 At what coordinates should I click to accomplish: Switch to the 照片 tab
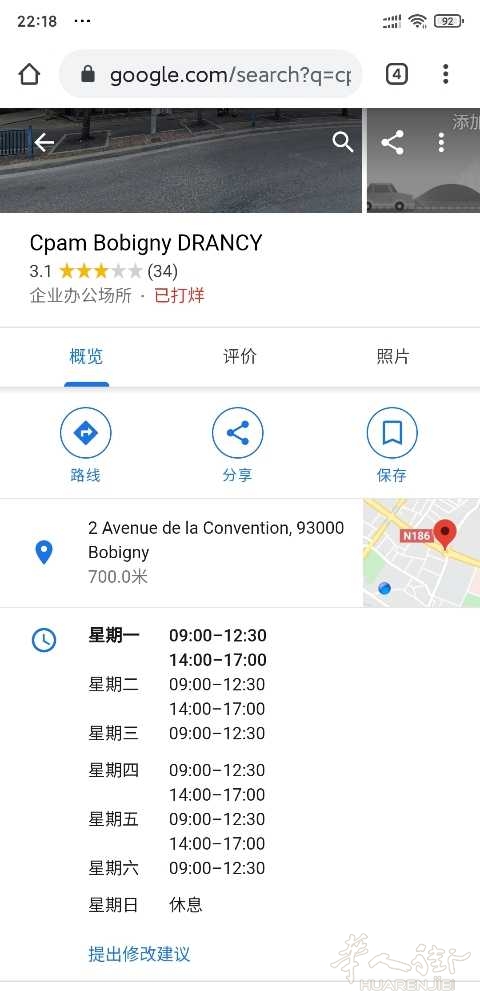pyautogui.click(x=393, y=357)
